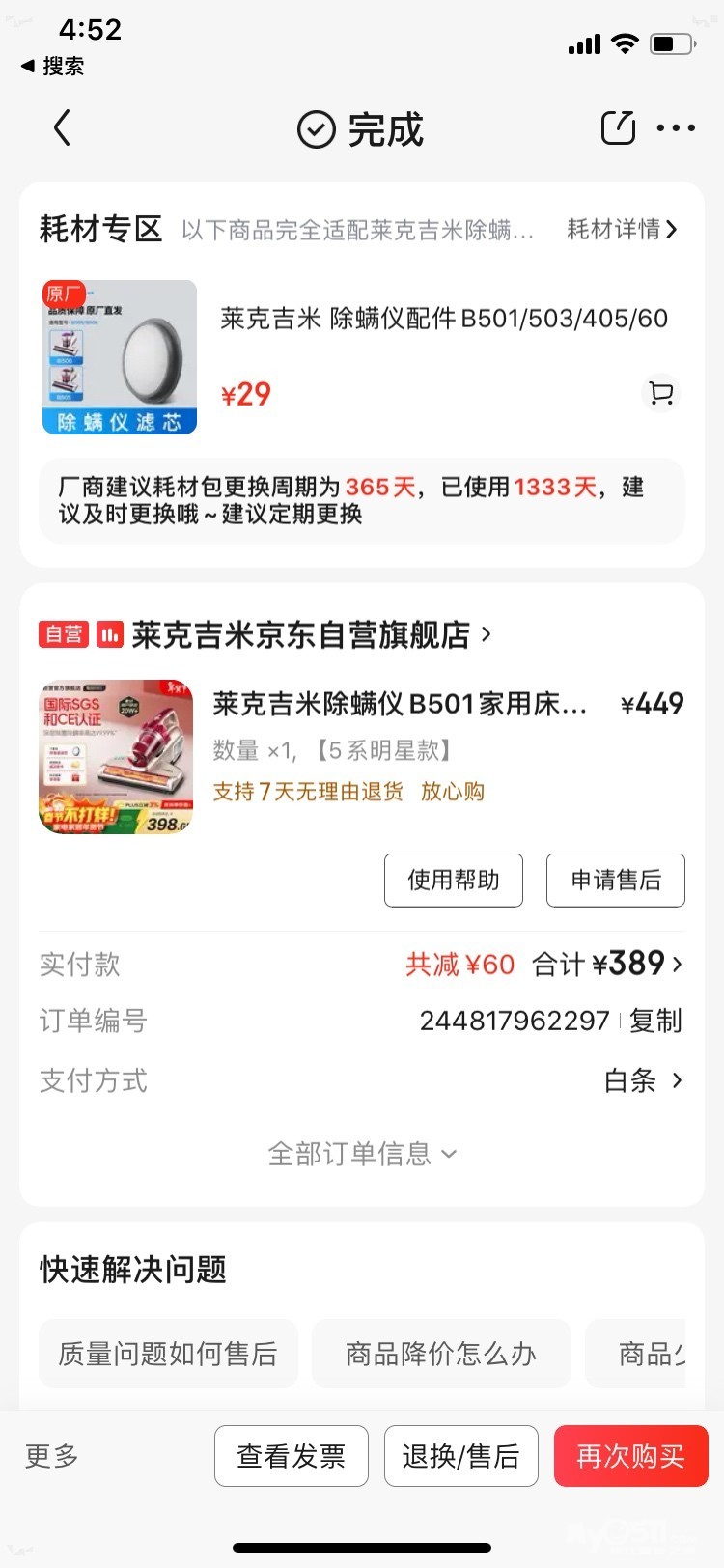Share this order via the share icon
This screenshot has width=724, height=1568.
(x=618, y=127)
